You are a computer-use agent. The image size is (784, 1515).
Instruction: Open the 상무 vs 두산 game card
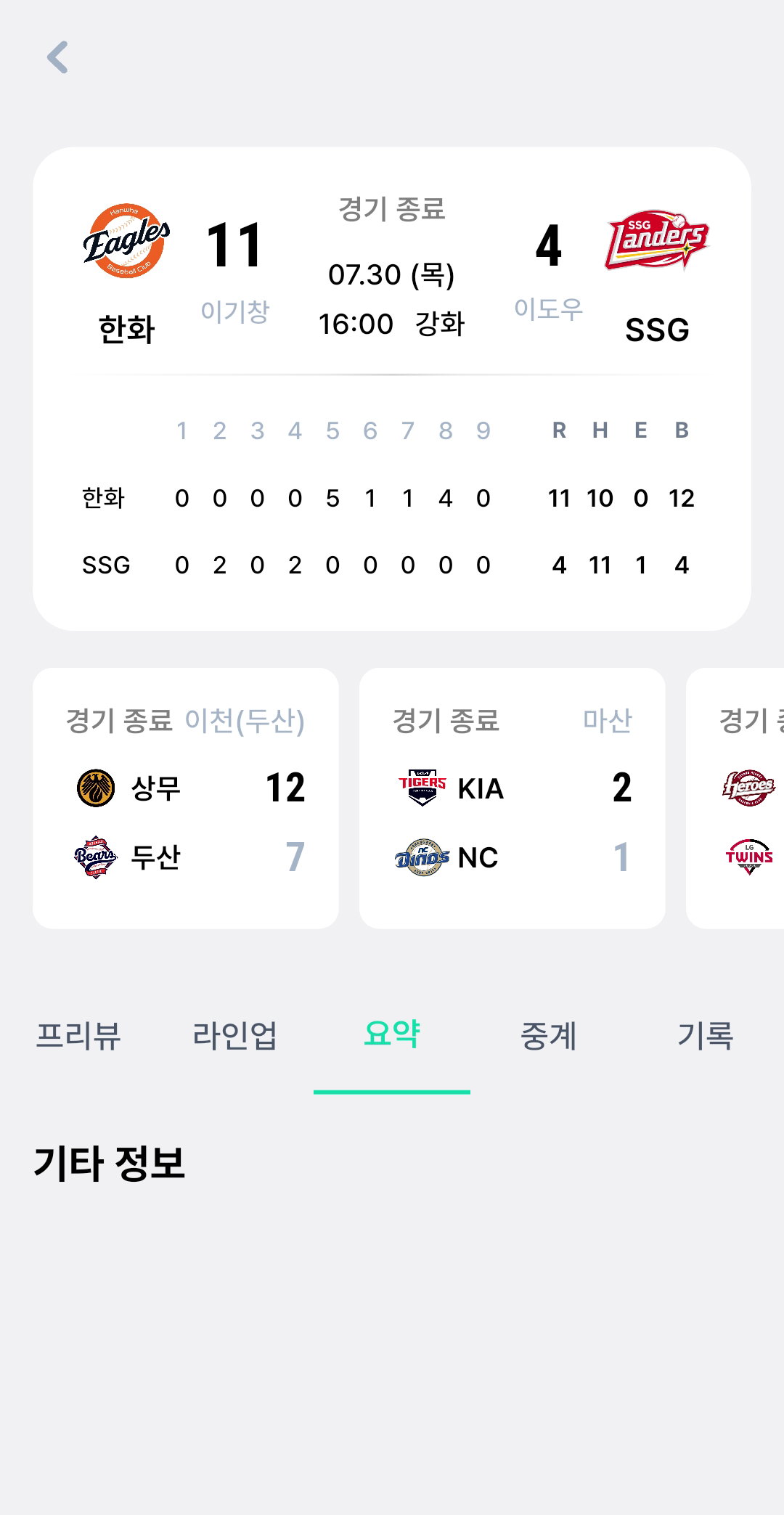click(x=186, y=798)
